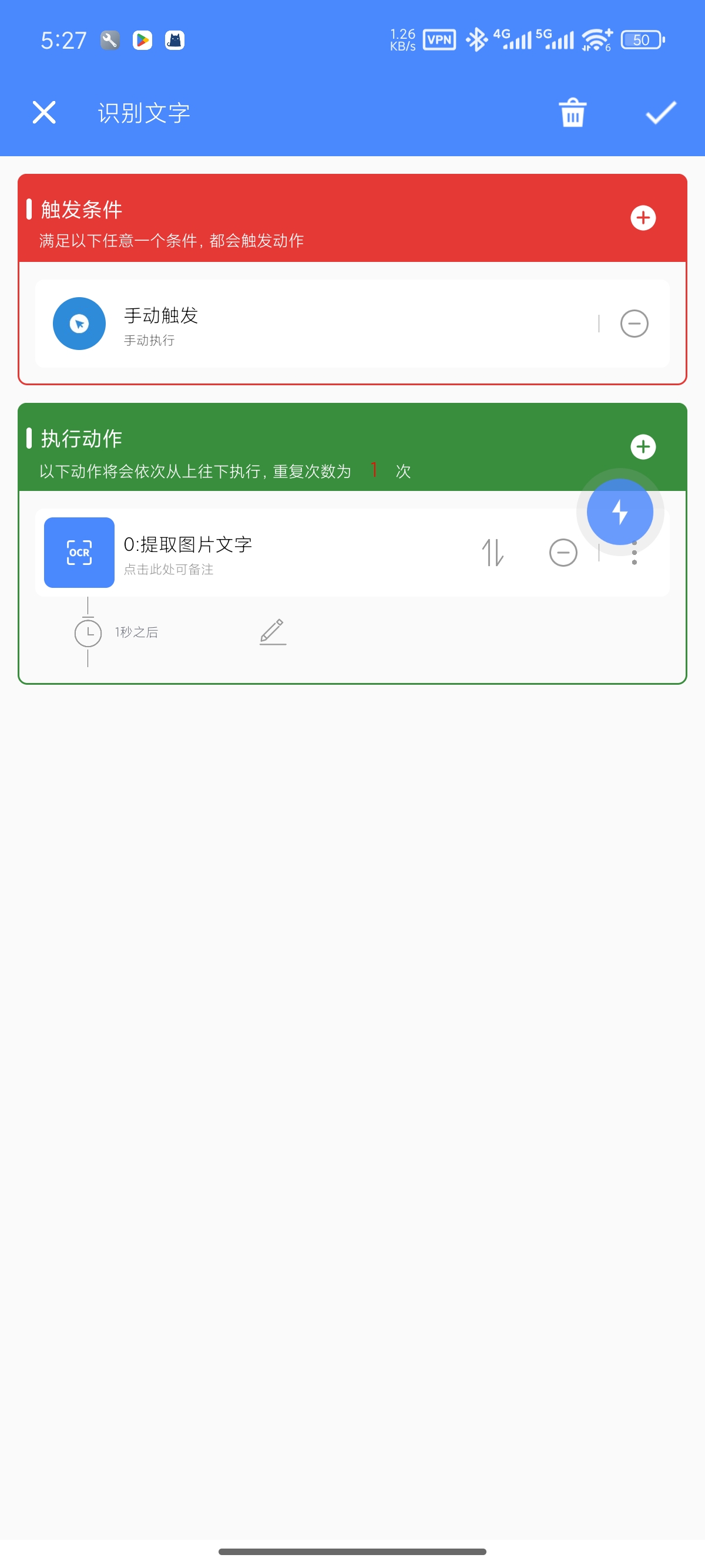
Task: Edit the 1秒之后 delay
Action: click(273, 632)
